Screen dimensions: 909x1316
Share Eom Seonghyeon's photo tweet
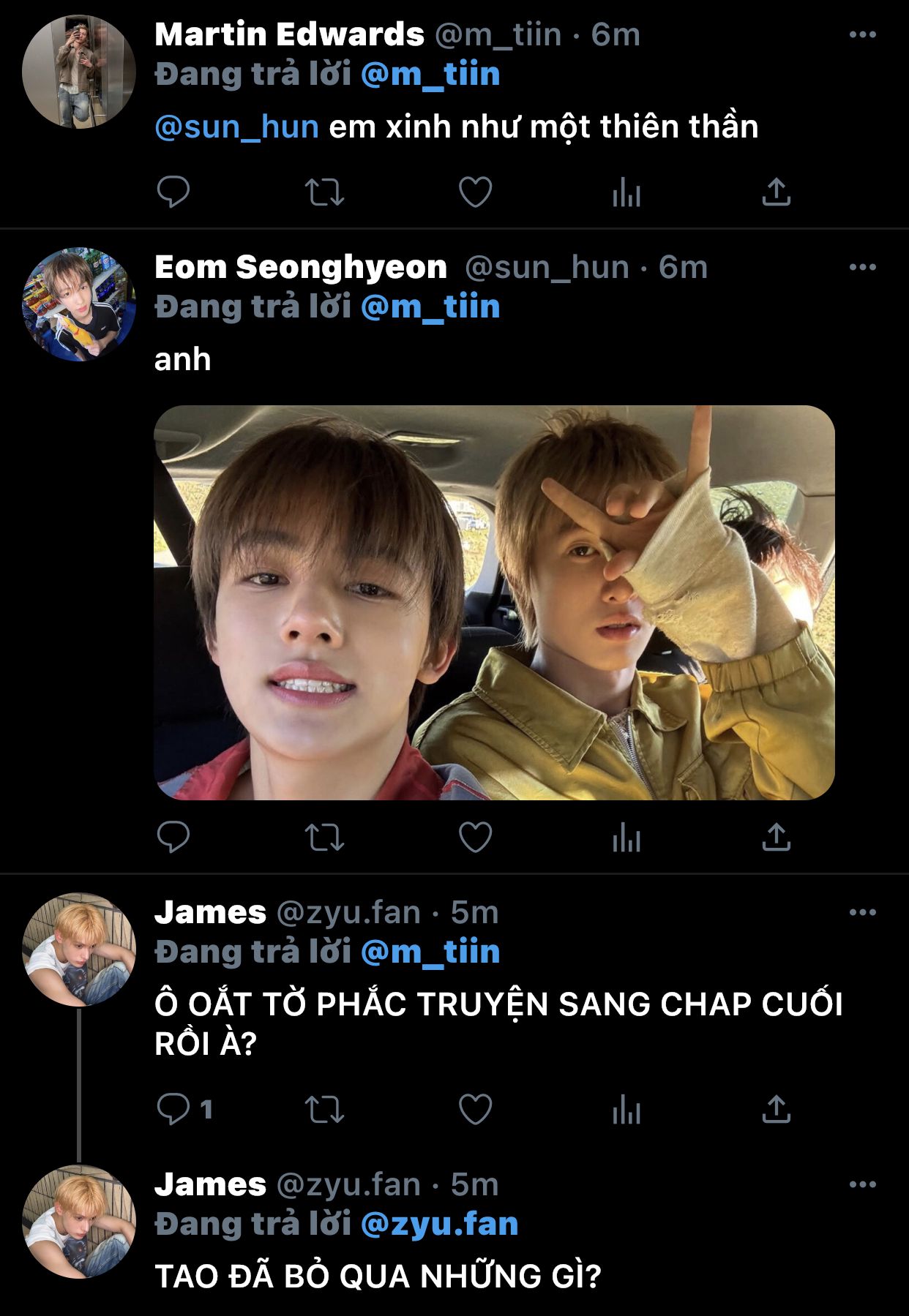[776, 837]
